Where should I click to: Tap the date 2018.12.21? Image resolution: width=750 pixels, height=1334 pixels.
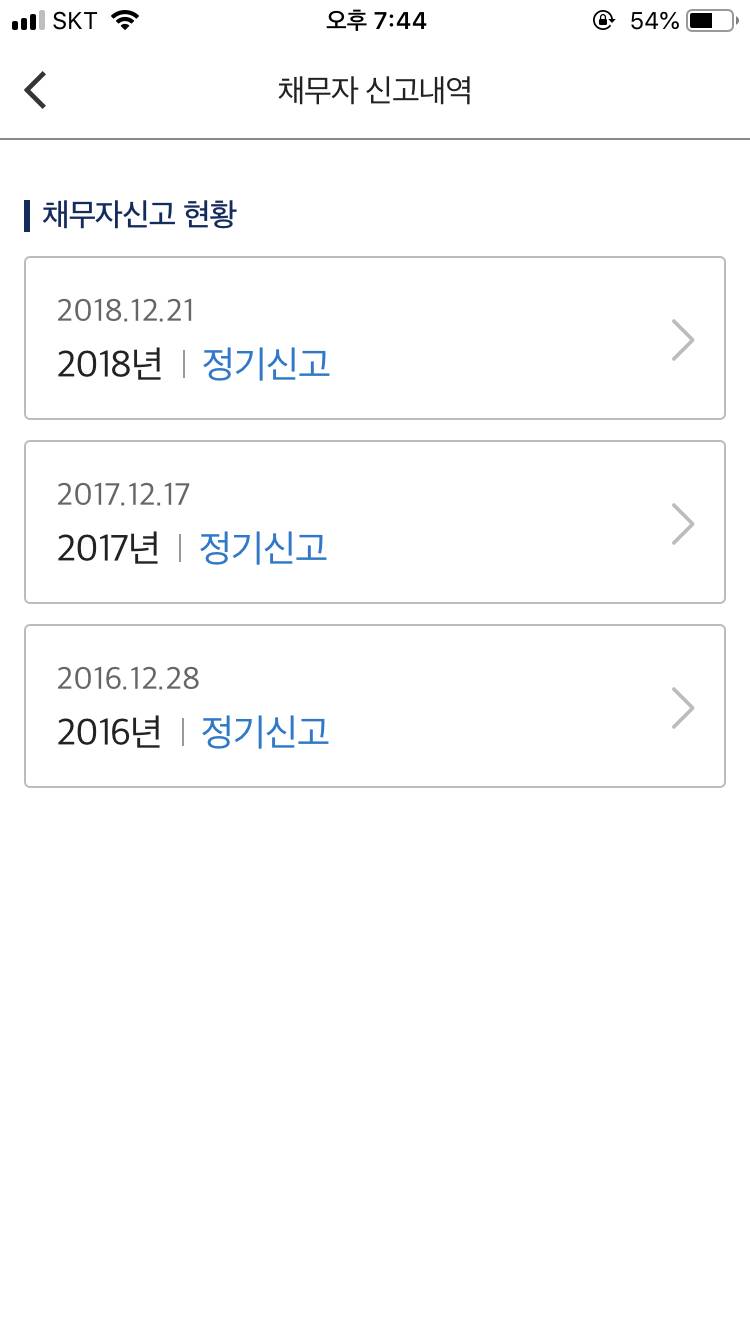click(126, 310)
